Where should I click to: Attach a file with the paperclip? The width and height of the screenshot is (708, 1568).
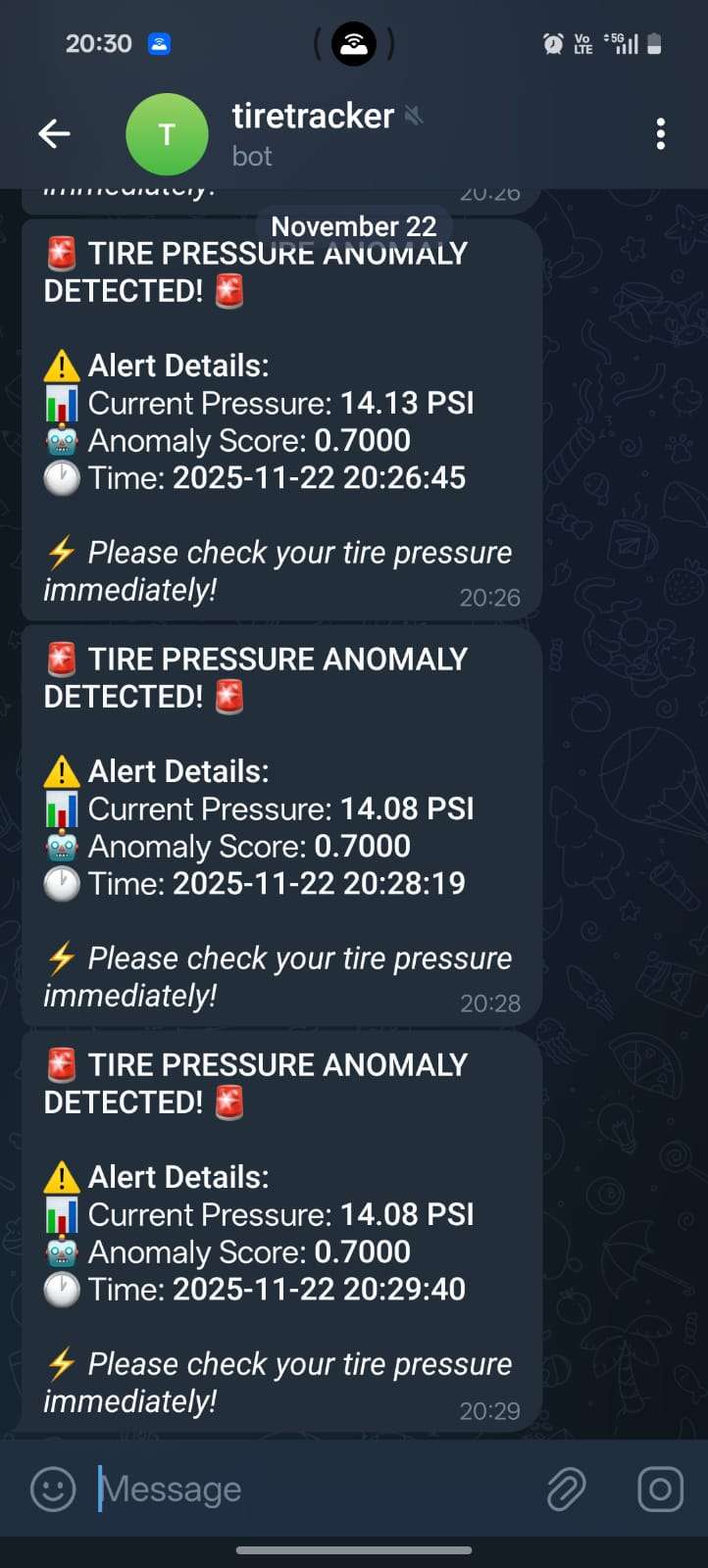pos(566,1489)
